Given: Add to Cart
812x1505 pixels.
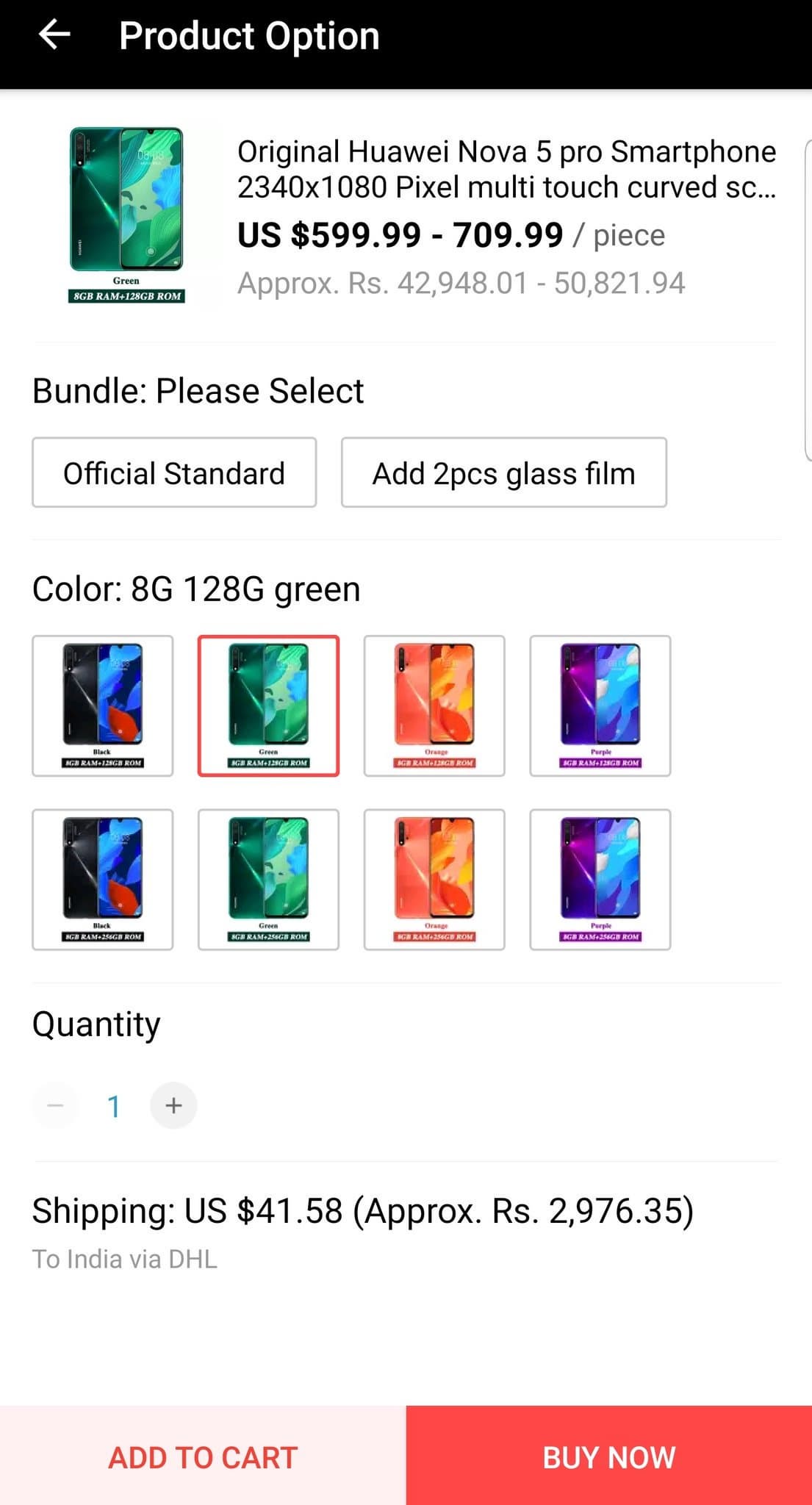Looking at the screenshot, I should [203, 1456].
